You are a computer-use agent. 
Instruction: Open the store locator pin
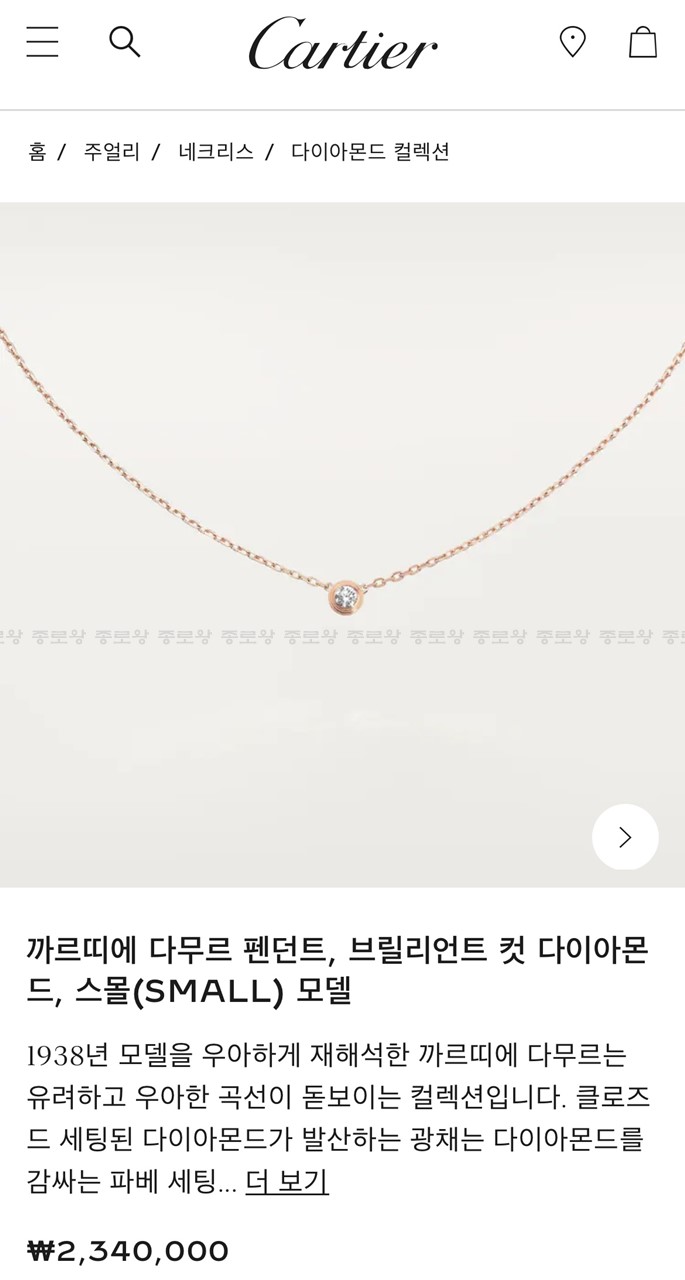572,42
